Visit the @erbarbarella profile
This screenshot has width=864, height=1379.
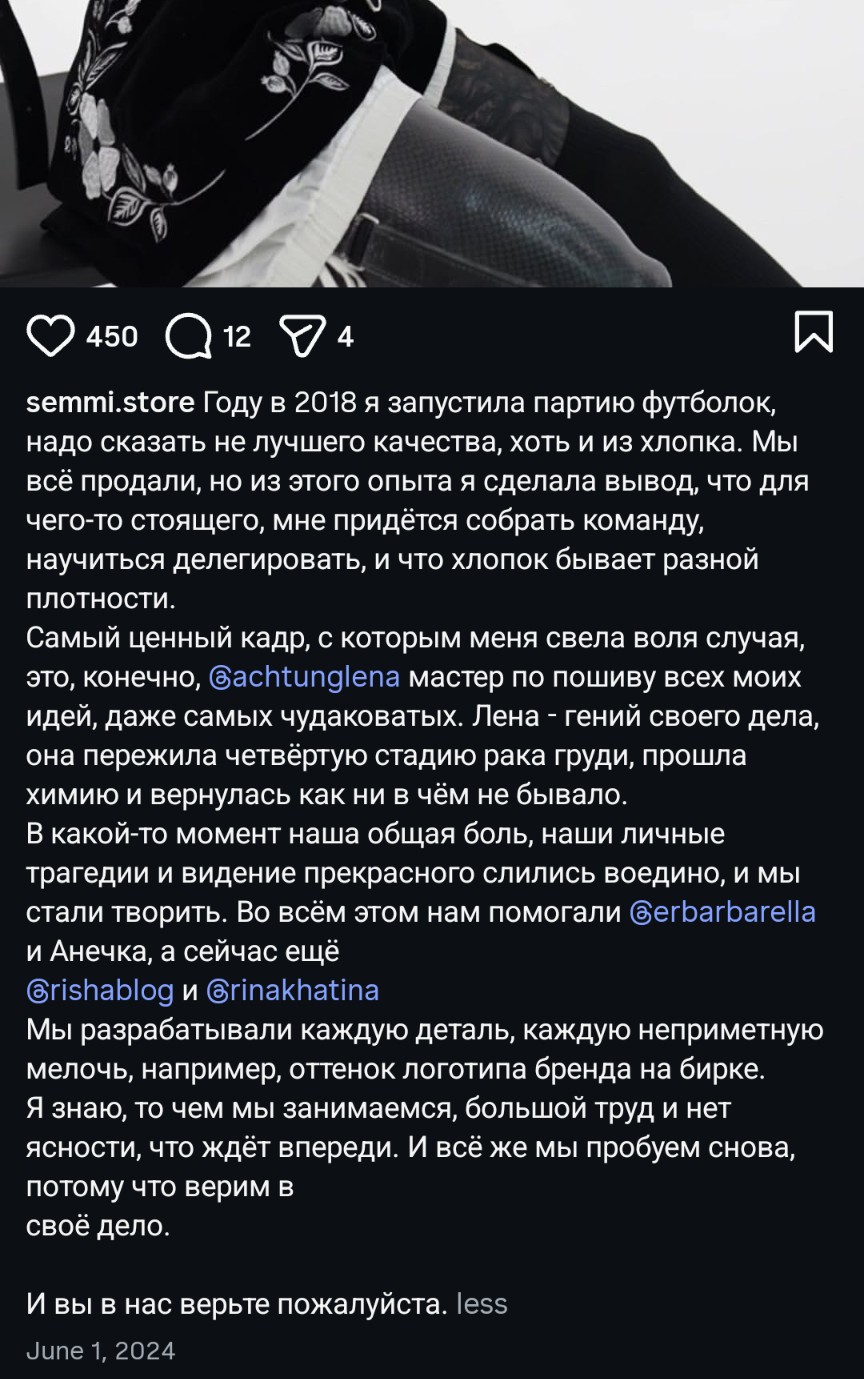click(722, 912)
